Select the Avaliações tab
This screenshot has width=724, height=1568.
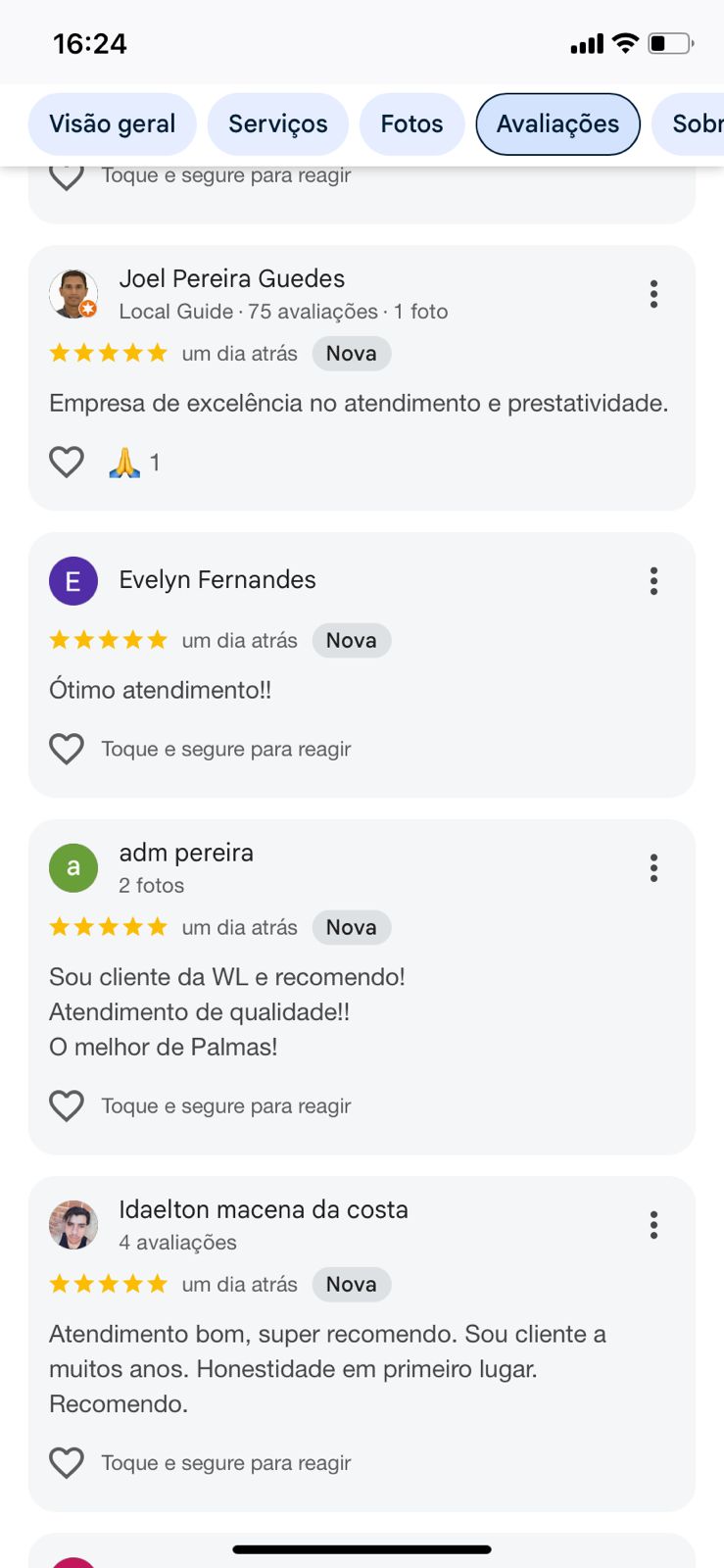point(557,124)
